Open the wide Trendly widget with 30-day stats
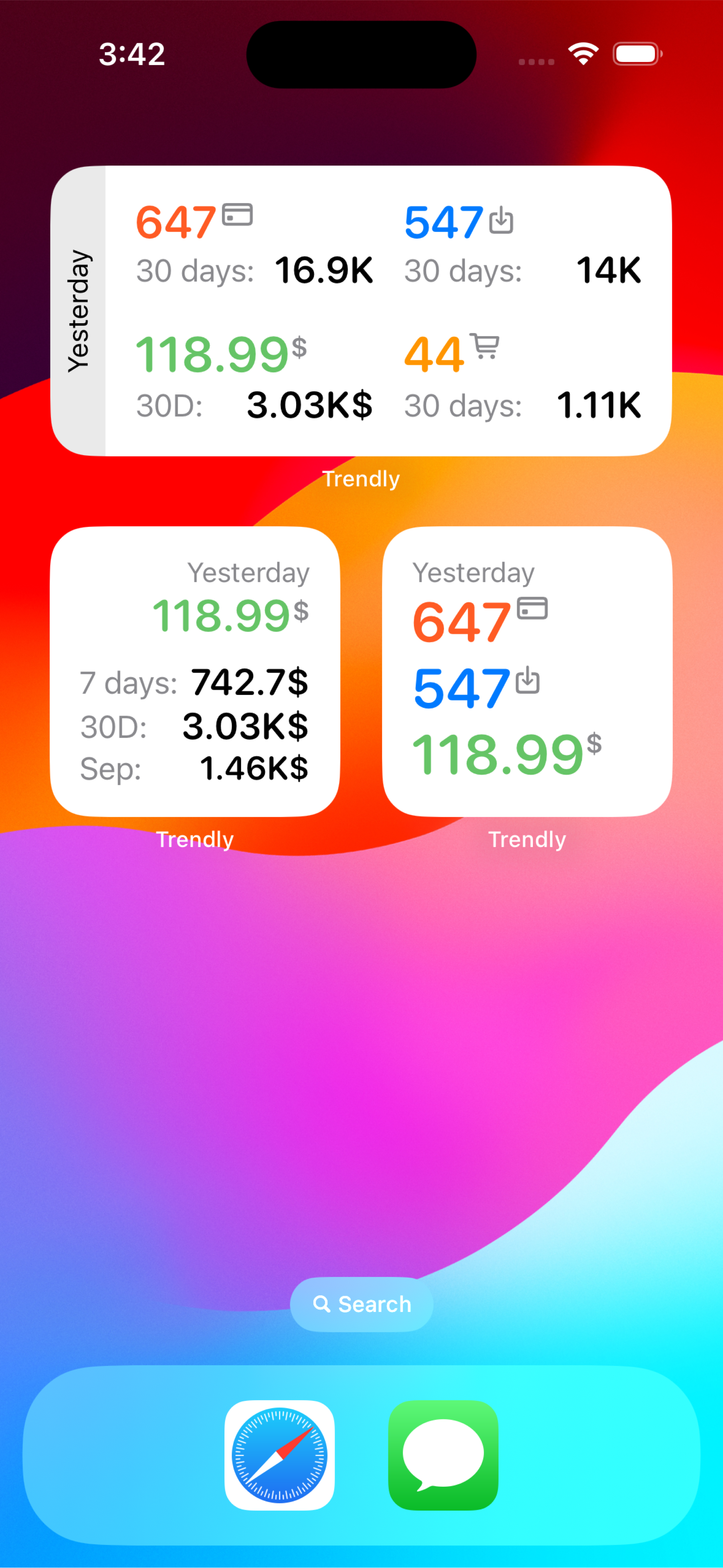The width and height of the screenshot is (723, 1568). (361, 311)
